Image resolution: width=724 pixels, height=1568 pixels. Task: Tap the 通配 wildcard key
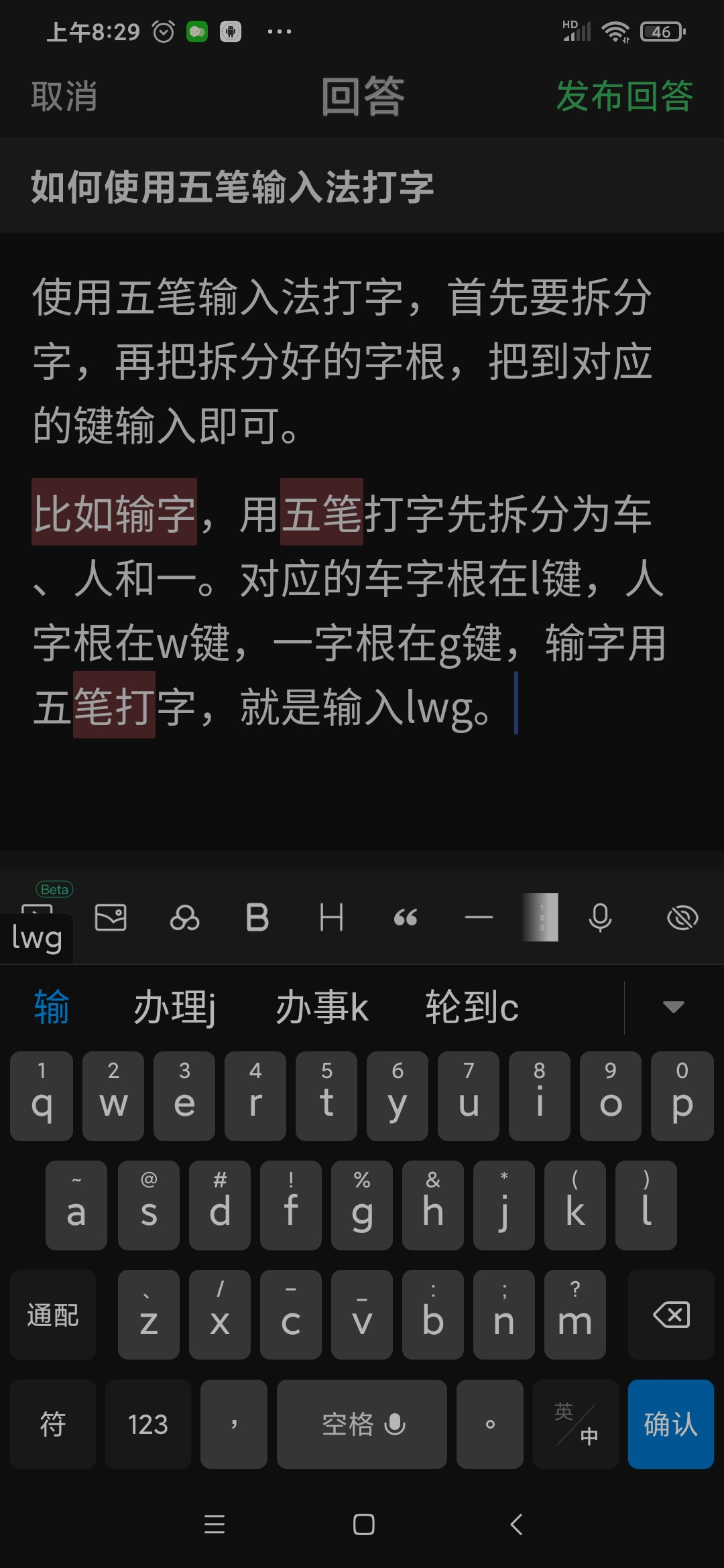[x=53, y=1315]
